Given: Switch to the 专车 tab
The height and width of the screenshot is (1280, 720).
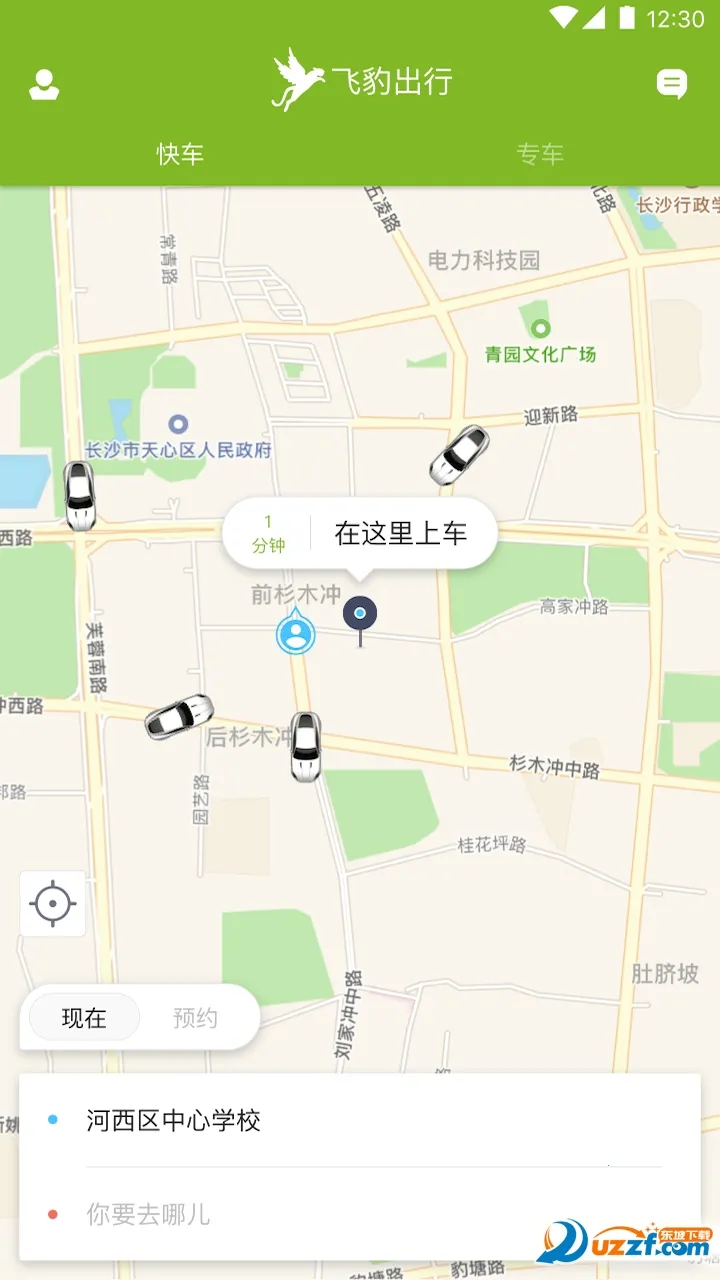Looking at the screenshot, I should [540, 154].
